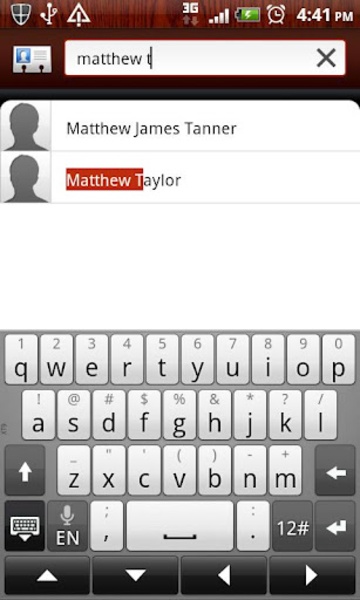
Task: Select the Matthew Taylor contact result
Action: [180, 179]
